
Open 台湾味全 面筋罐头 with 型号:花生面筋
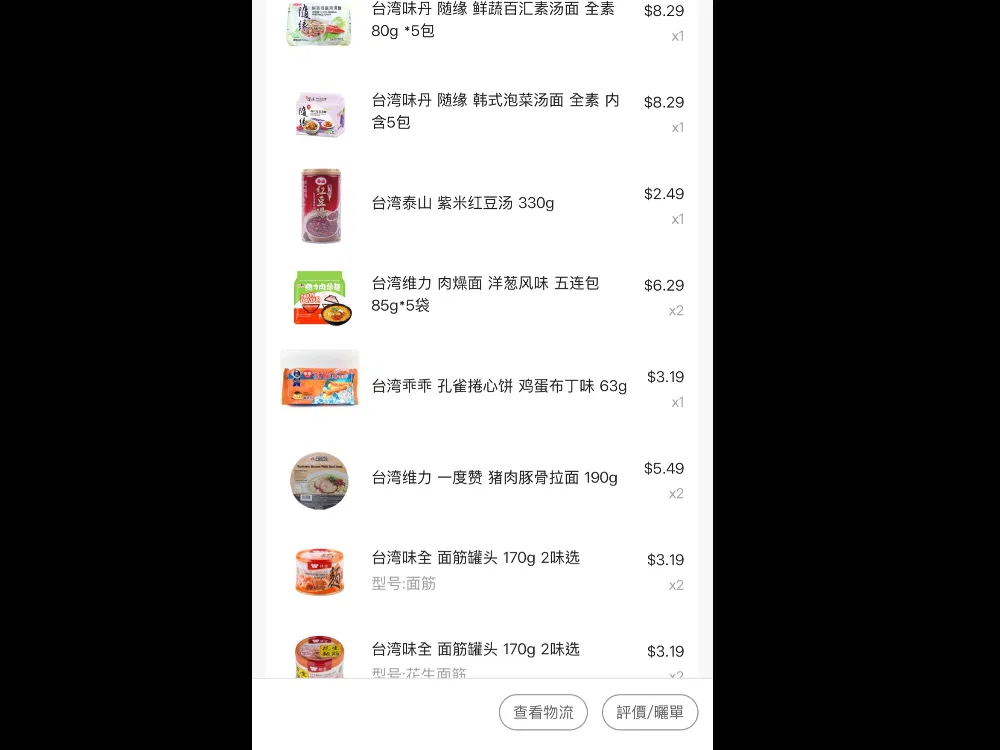point(475,655)
